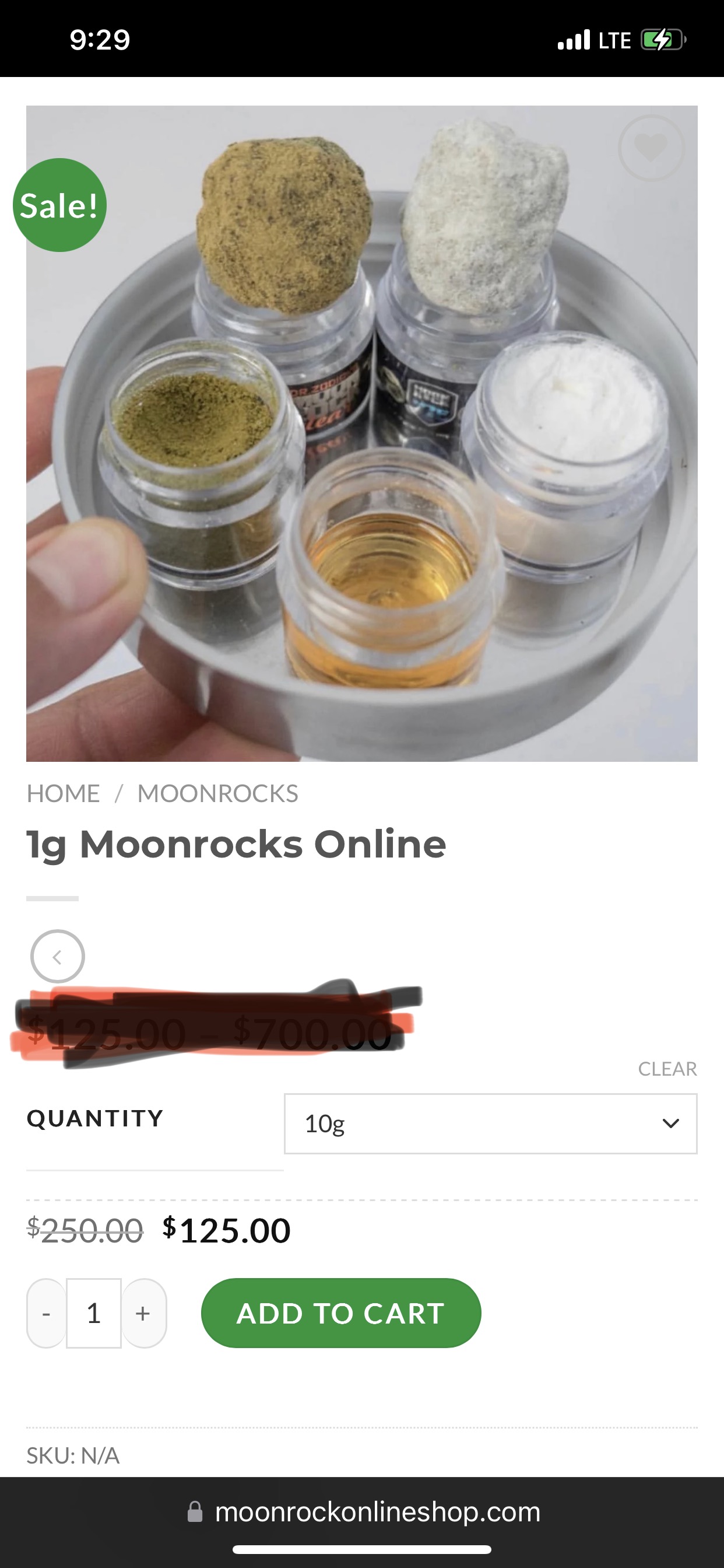Clear the selected quantity option
This screenshot has height=1568, width=724.
pos(667,1069)
